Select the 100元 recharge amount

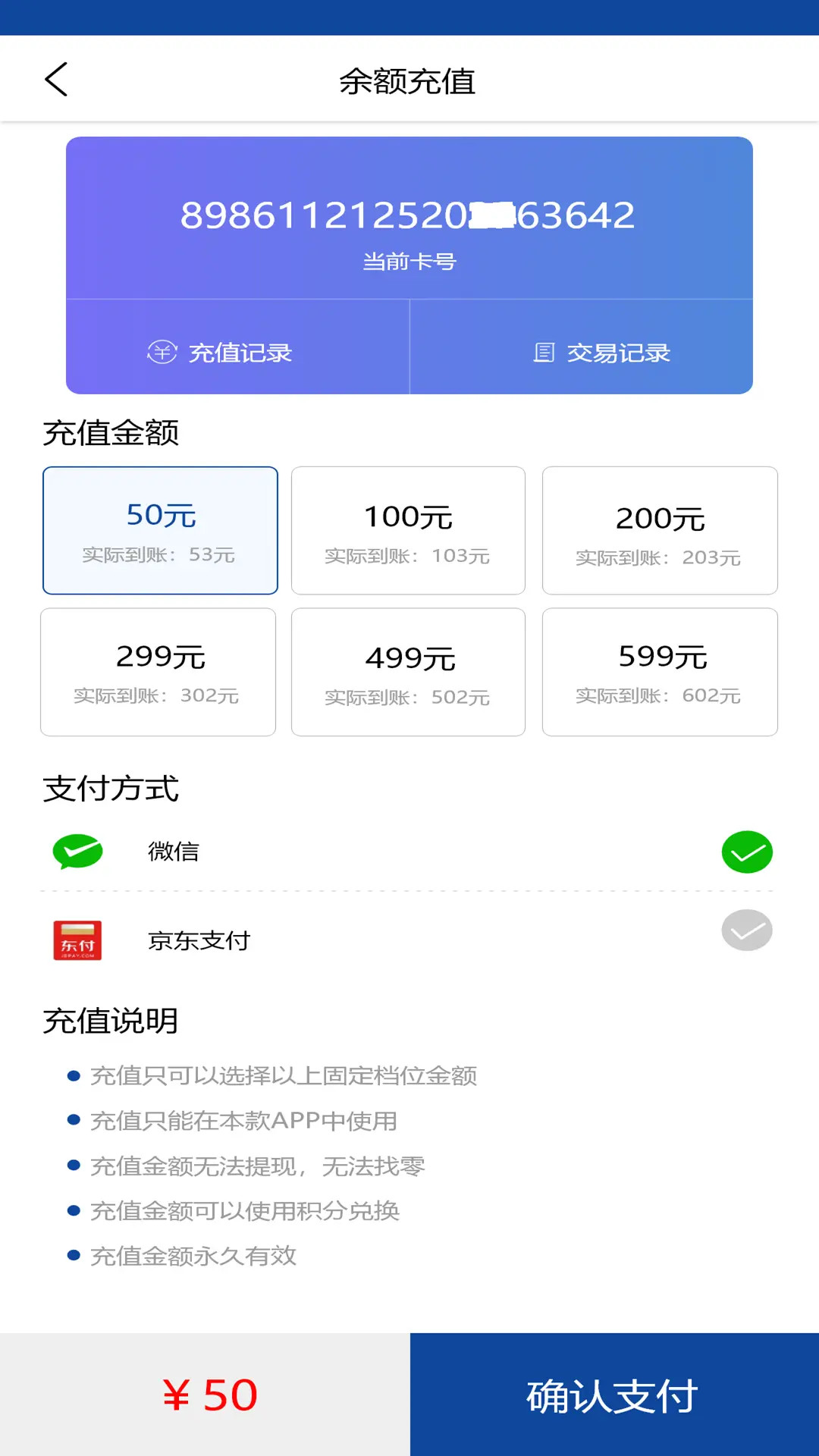(x=408, y=530)
